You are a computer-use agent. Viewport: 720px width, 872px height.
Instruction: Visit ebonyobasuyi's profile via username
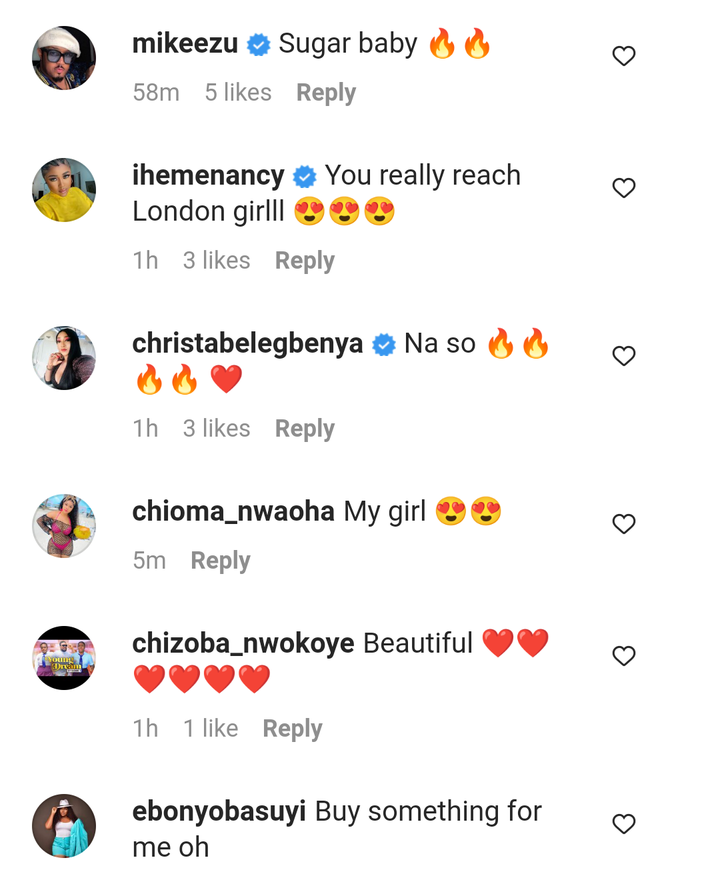[219, 811]
